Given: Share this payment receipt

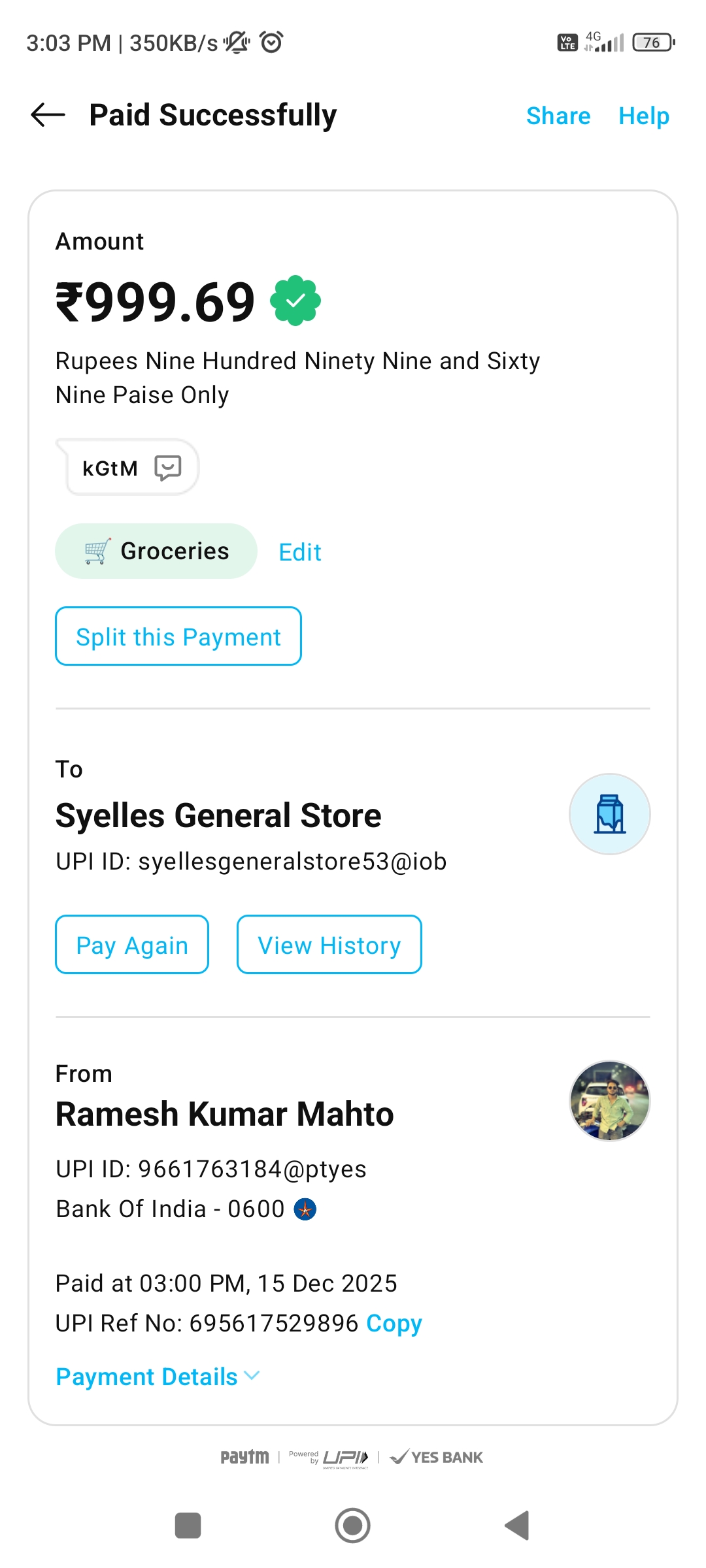Looking at the screenshot, I should [x=558, y=116].
